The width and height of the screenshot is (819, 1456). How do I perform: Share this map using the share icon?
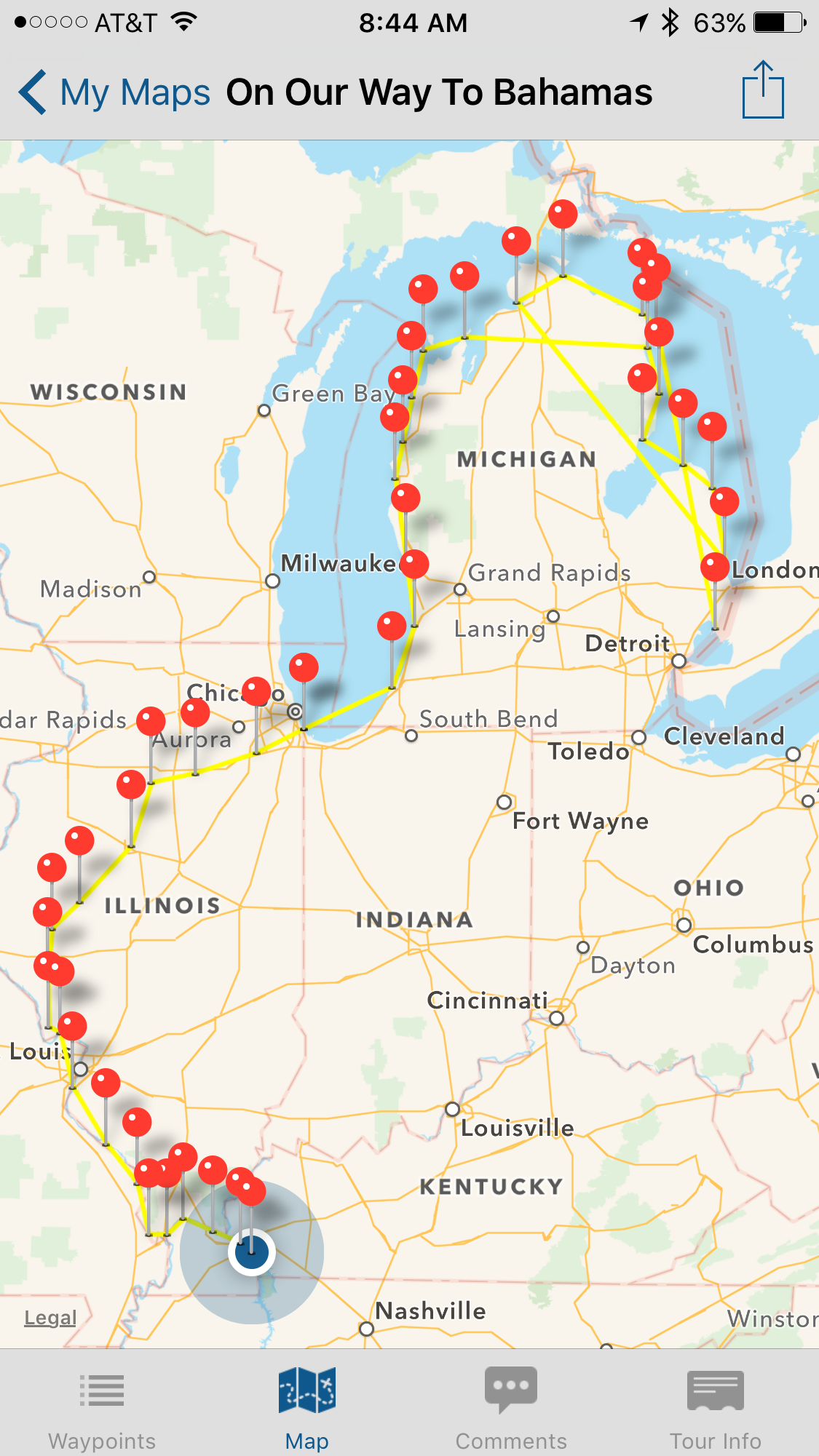pyautogui.click(x=763, y=91)
